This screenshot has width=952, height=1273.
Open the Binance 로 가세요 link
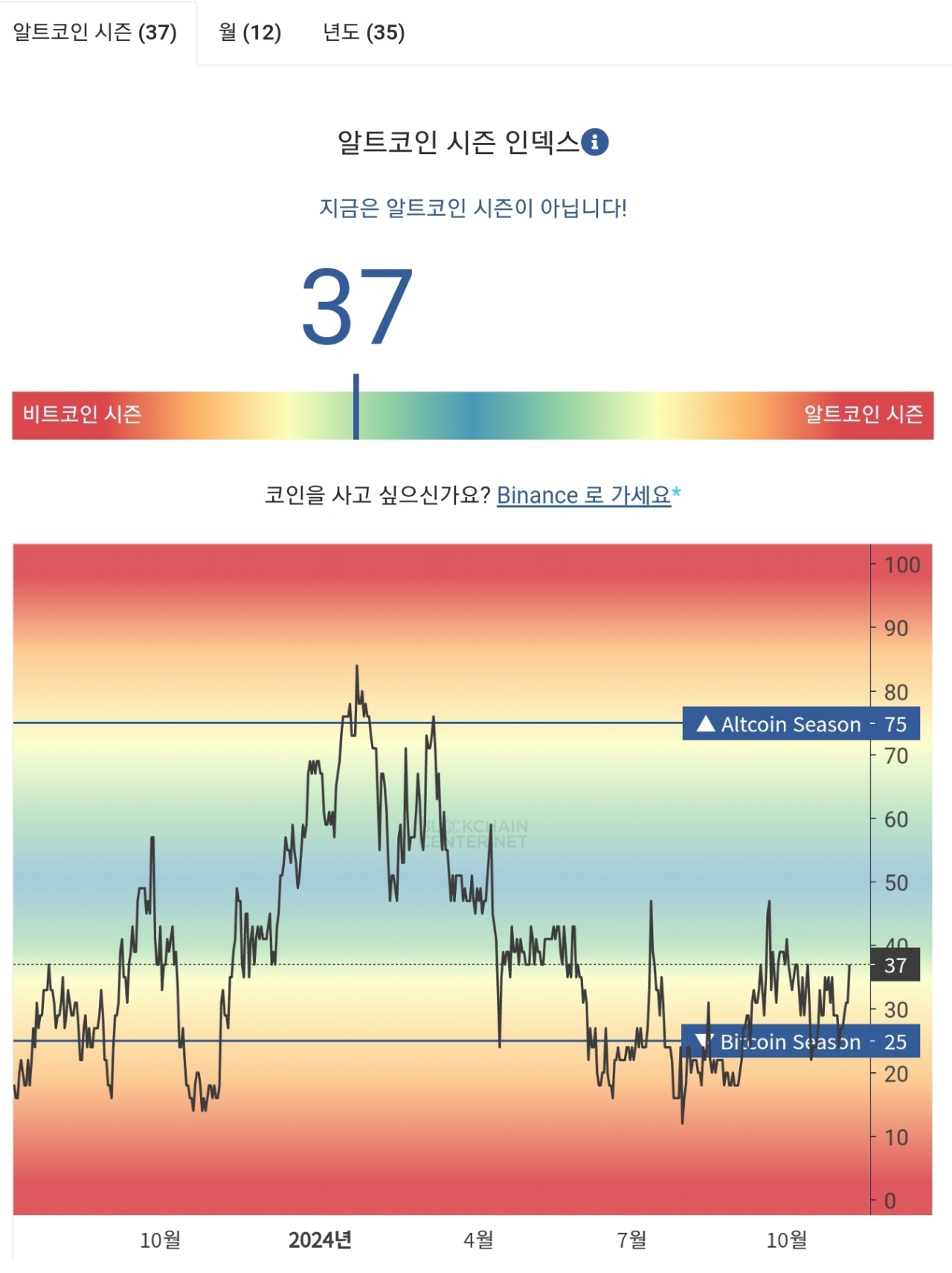[x=584, y=495]
